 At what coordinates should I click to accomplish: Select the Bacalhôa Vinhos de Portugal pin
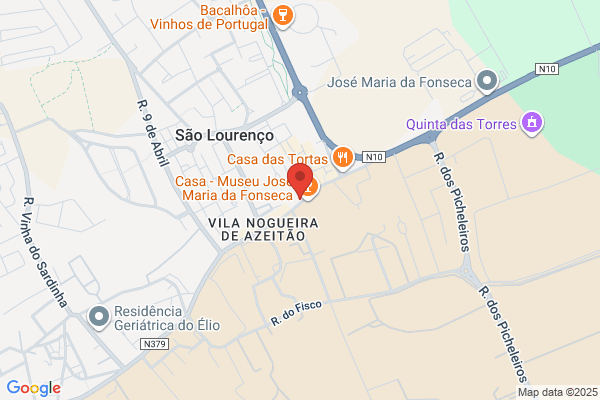click(283, 17)
